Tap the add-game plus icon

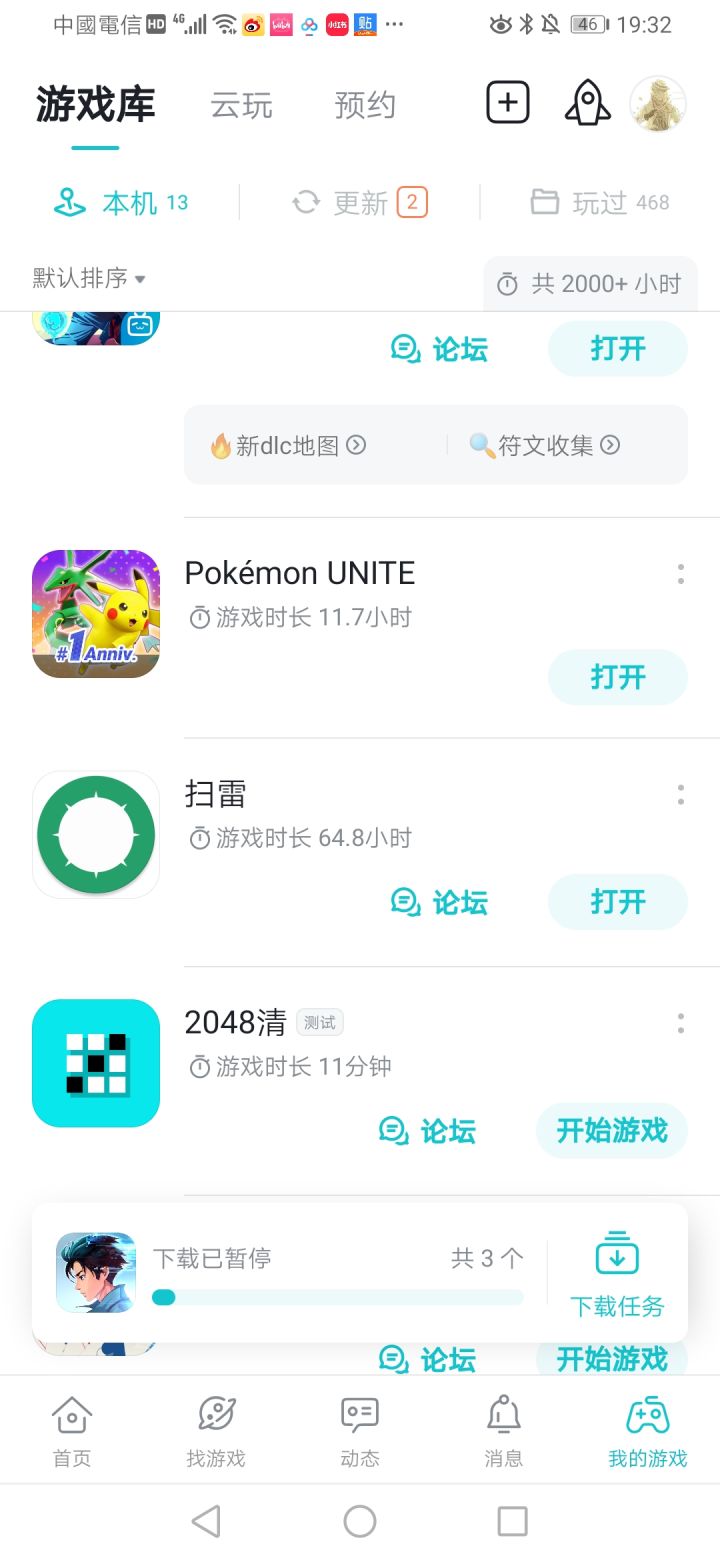[508, 103]
